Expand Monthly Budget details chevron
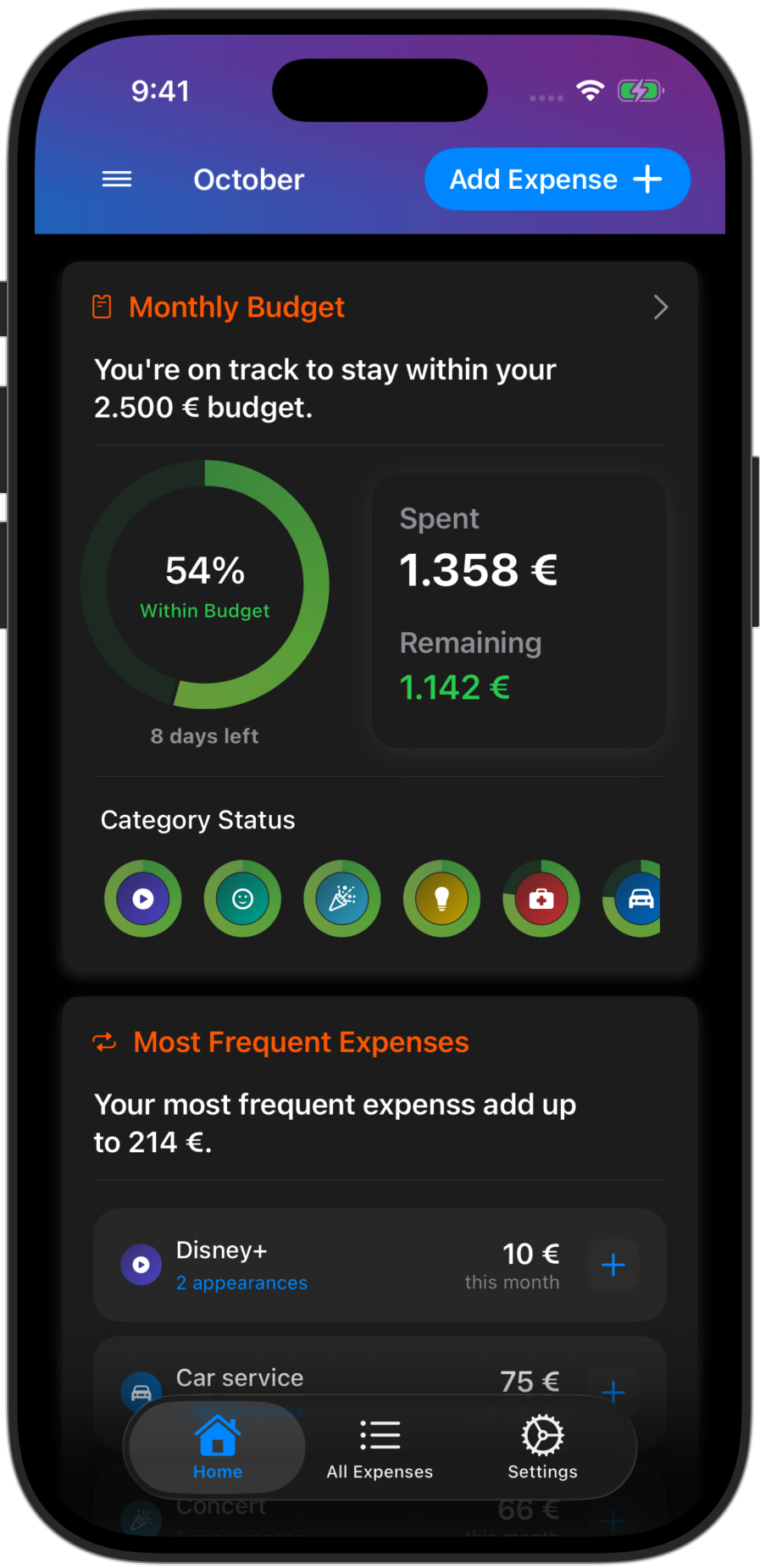The width and height of the screenshot is (760, 1568). pyautogui.click(x=661, y=308)
